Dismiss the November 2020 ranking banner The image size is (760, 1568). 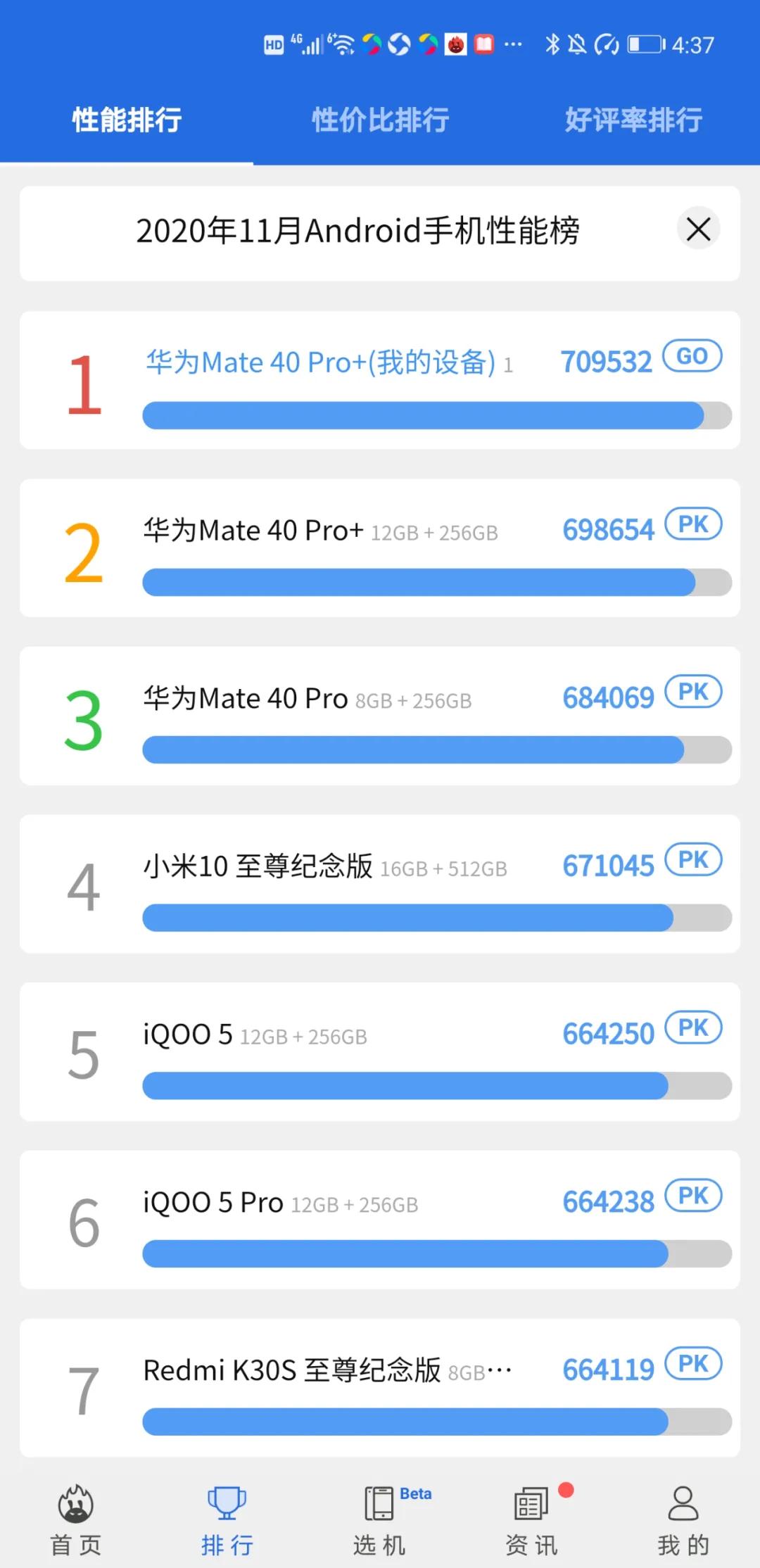(697, 229)
